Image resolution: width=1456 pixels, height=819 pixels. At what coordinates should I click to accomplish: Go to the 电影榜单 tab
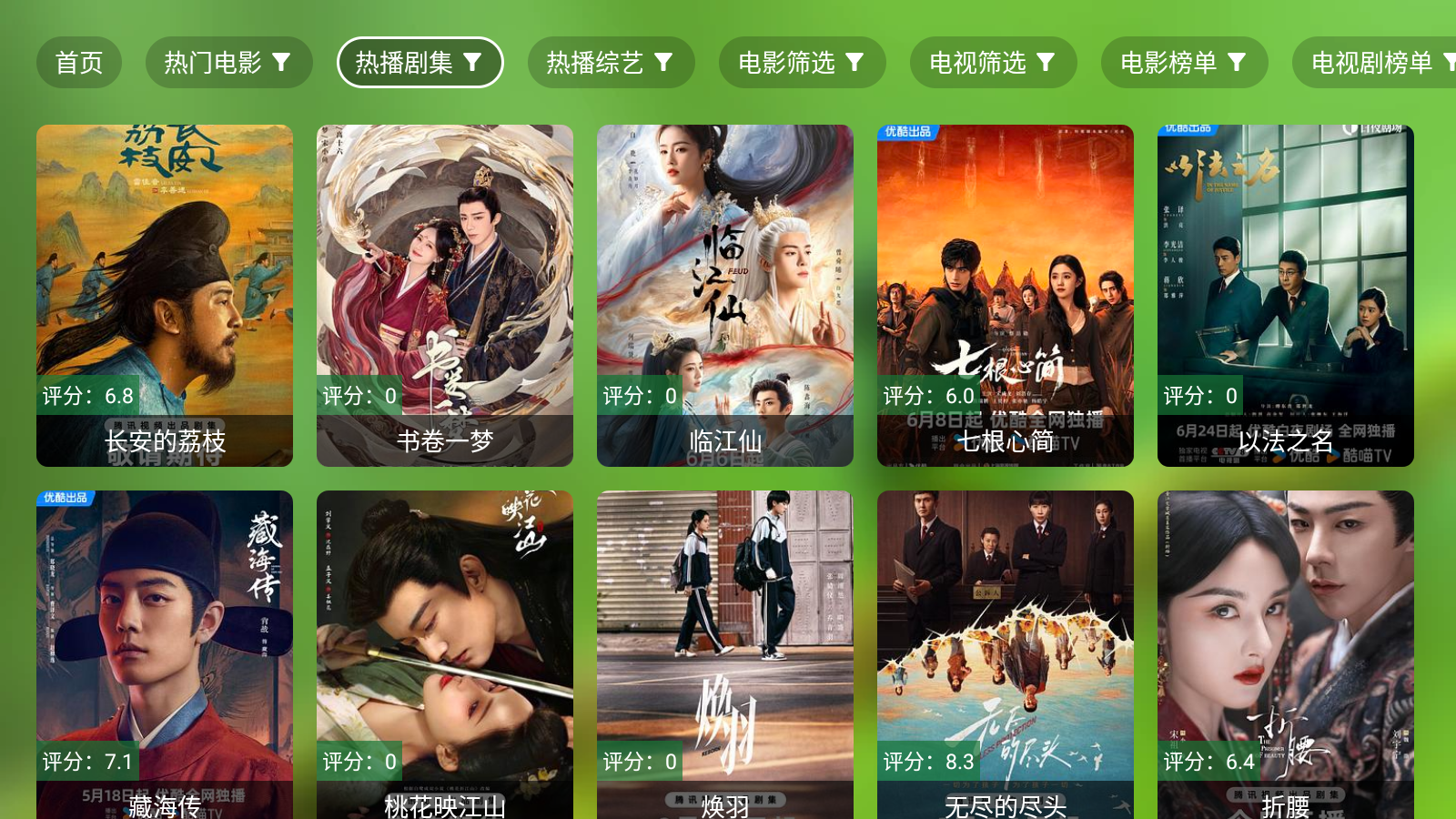coord(1184,63)
